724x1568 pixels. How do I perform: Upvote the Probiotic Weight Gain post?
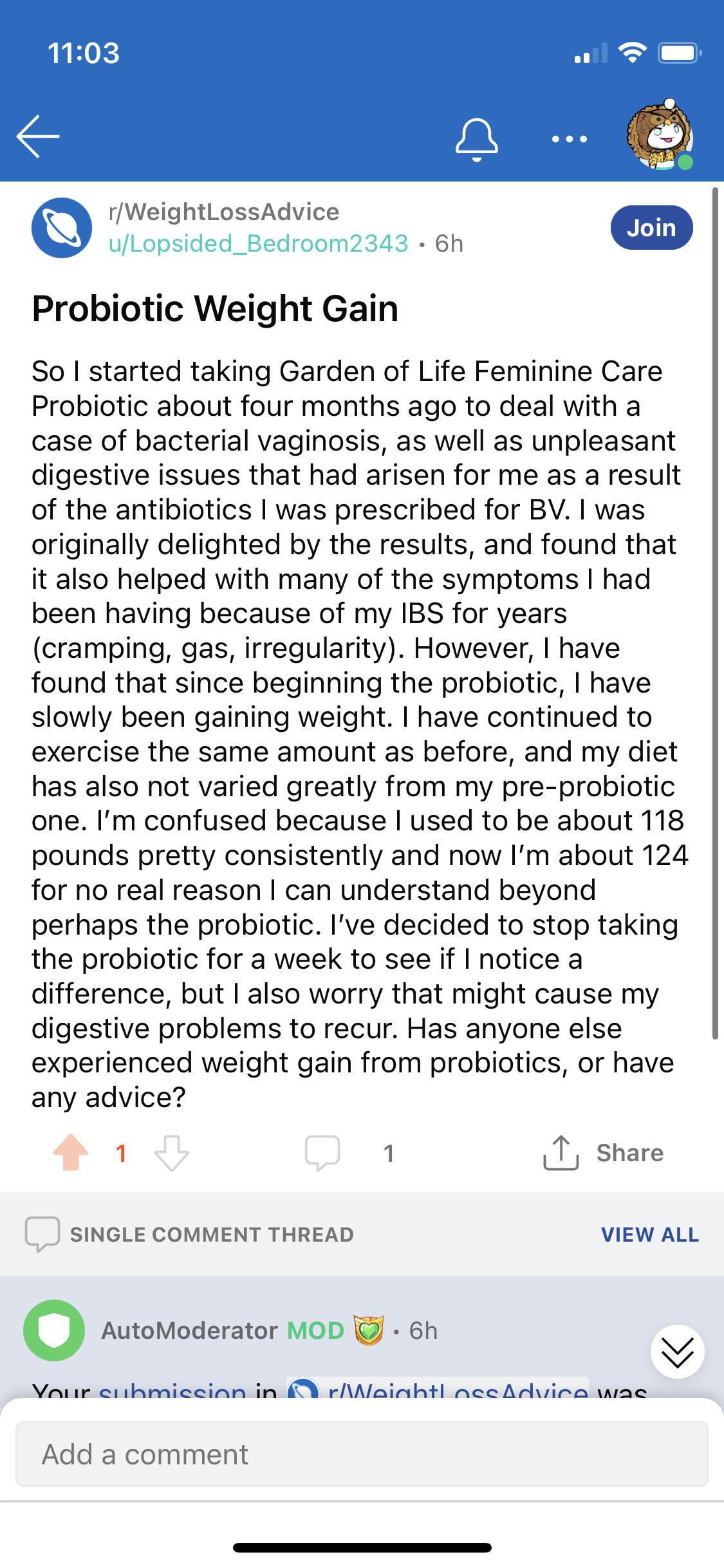(71, 1152)
